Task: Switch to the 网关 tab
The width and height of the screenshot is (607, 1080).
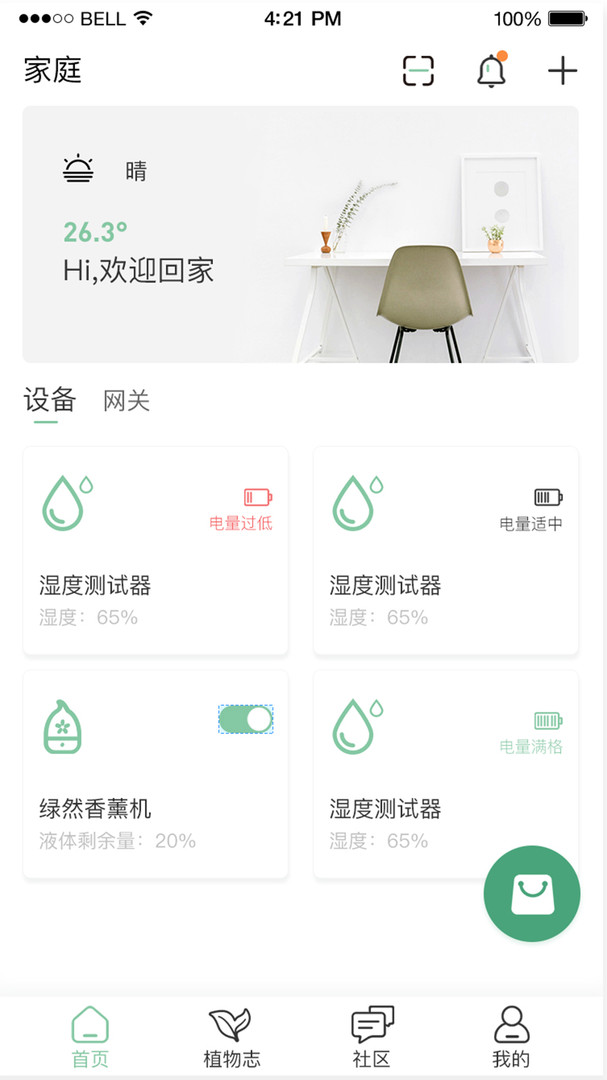Action: (x=127, y=401)
